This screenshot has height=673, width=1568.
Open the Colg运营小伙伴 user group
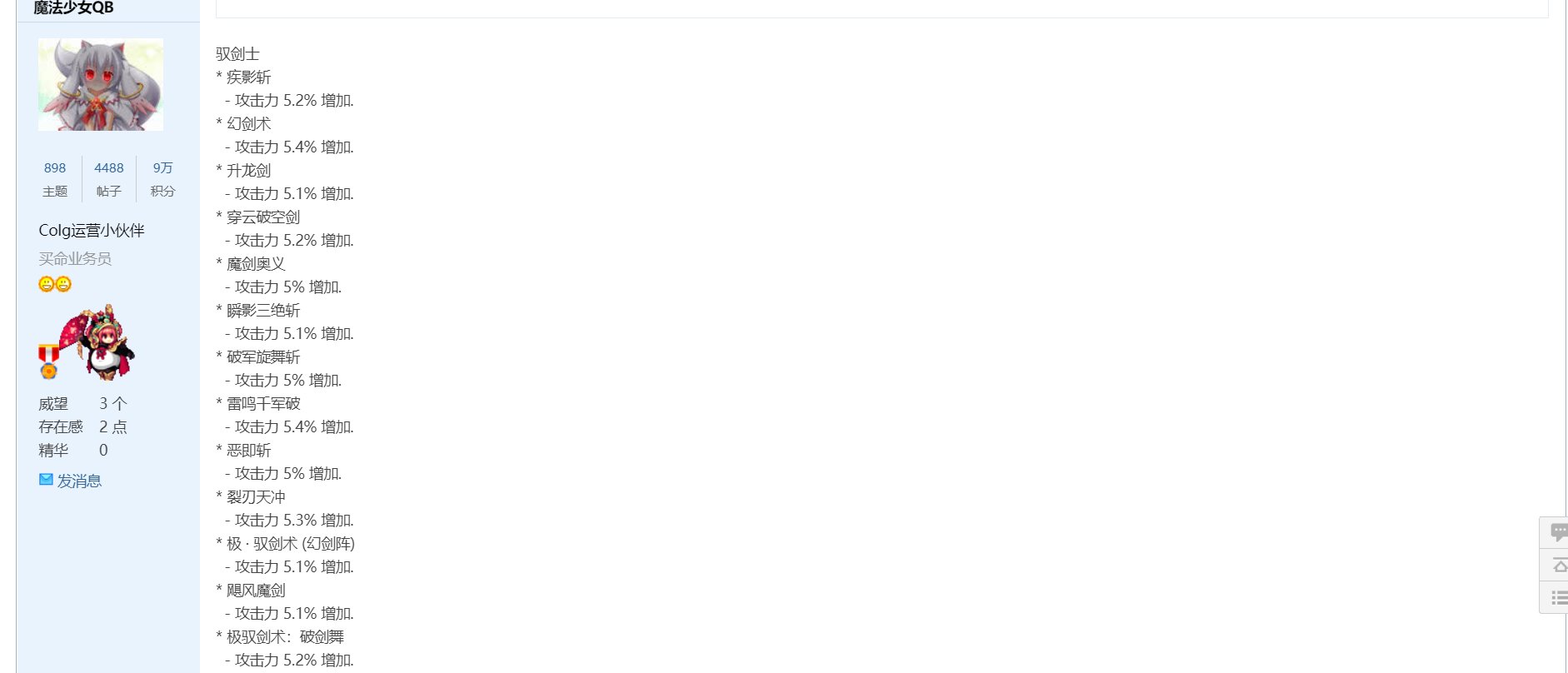92,231
